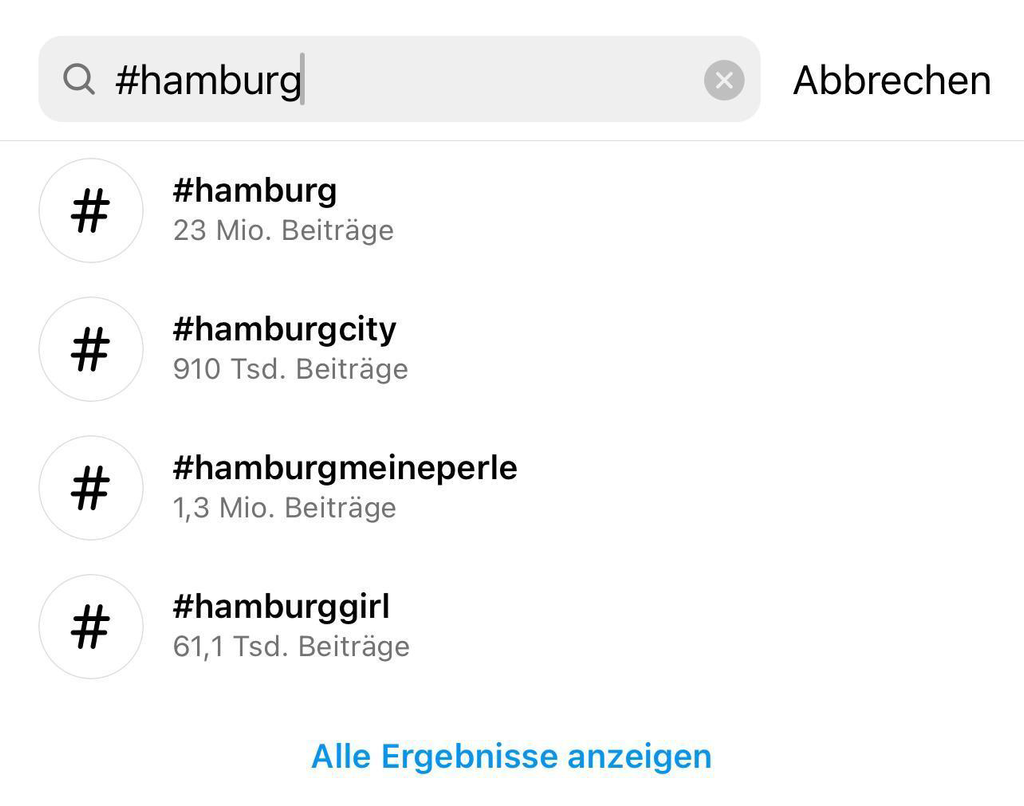
Task: Focus the search field containing #hamburg
Action: pyautogui.click(x=400, y=80)
